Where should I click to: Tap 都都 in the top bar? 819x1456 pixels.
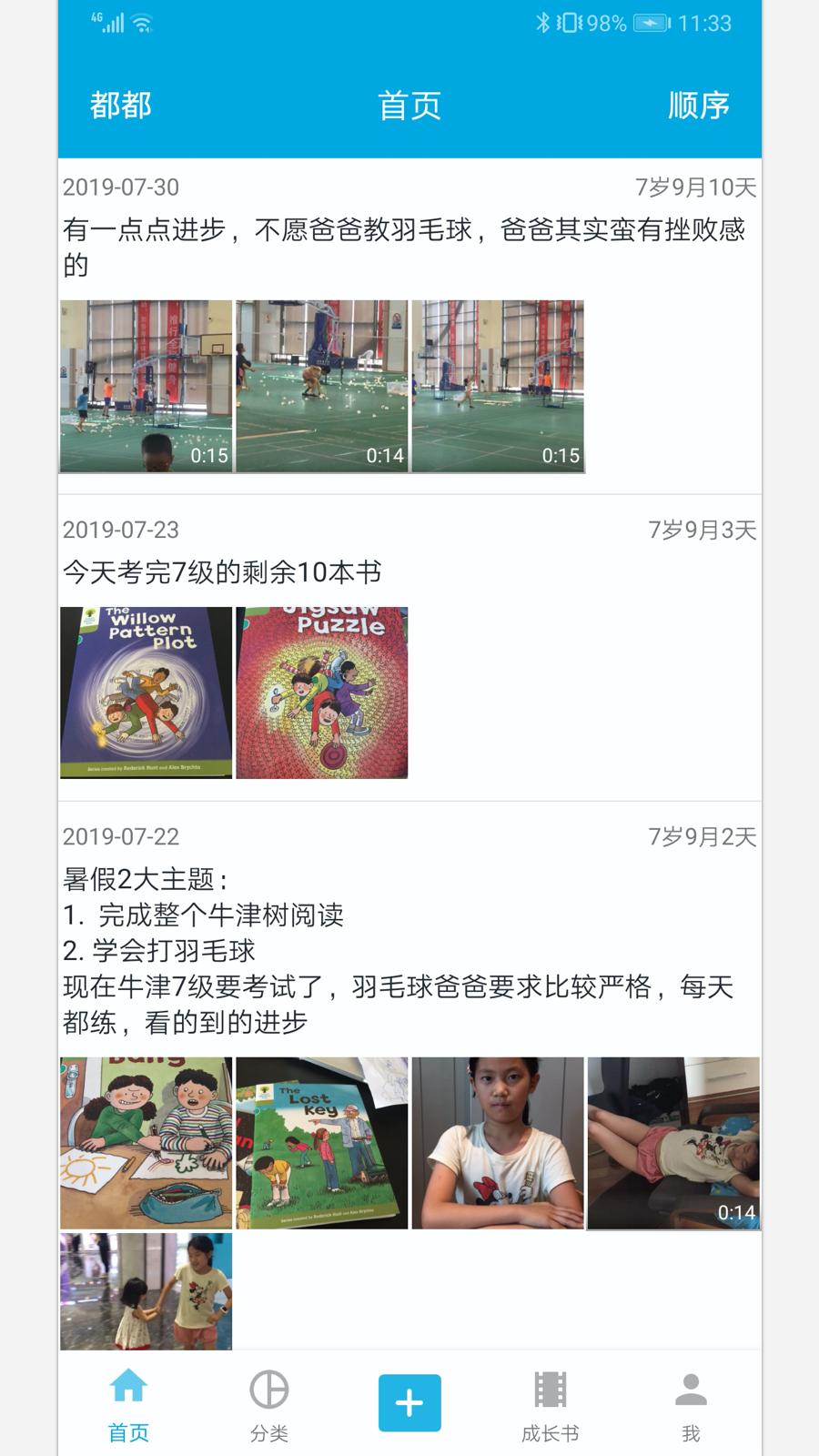pos(120,106)
